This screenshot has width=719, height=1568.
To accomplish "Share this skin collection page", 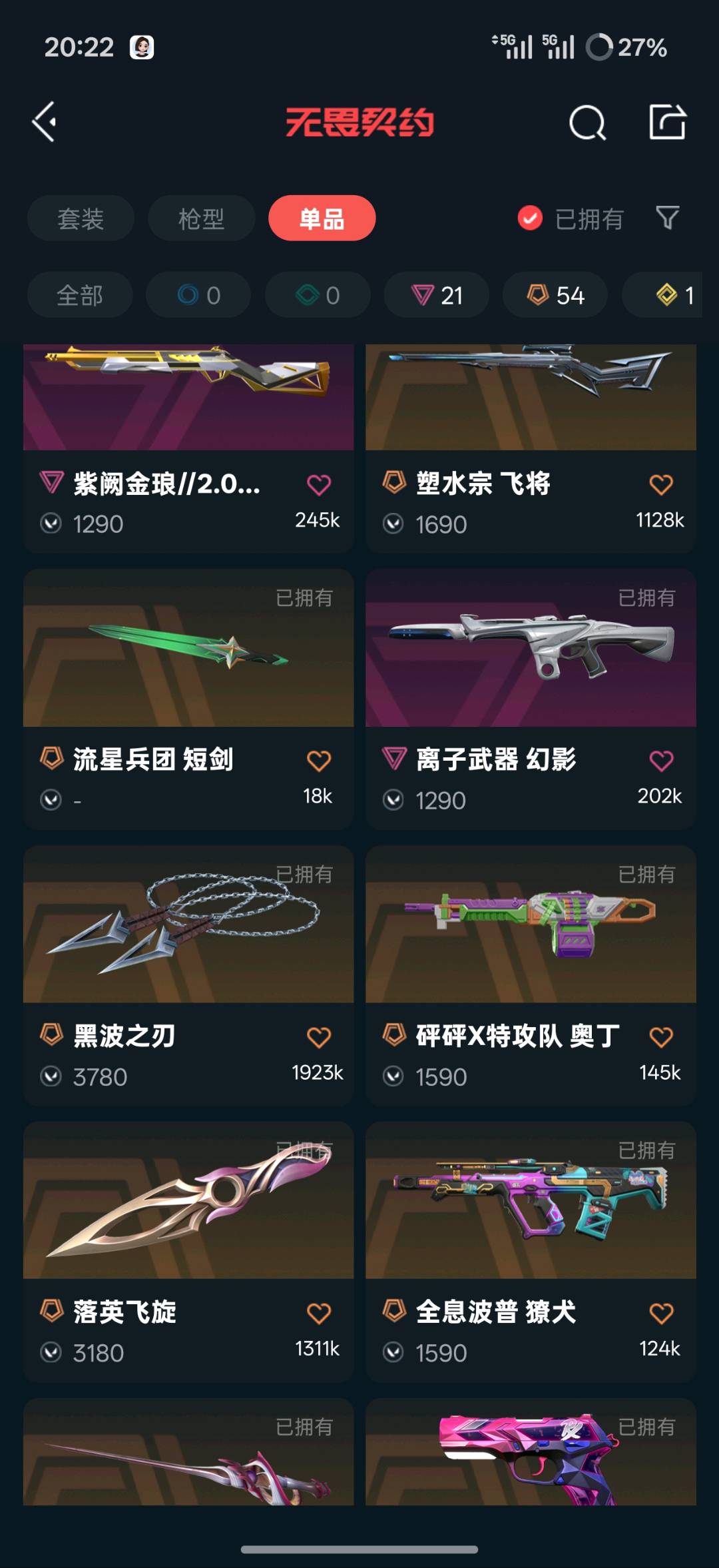I will pyautogui.click(x=667, y=122).
